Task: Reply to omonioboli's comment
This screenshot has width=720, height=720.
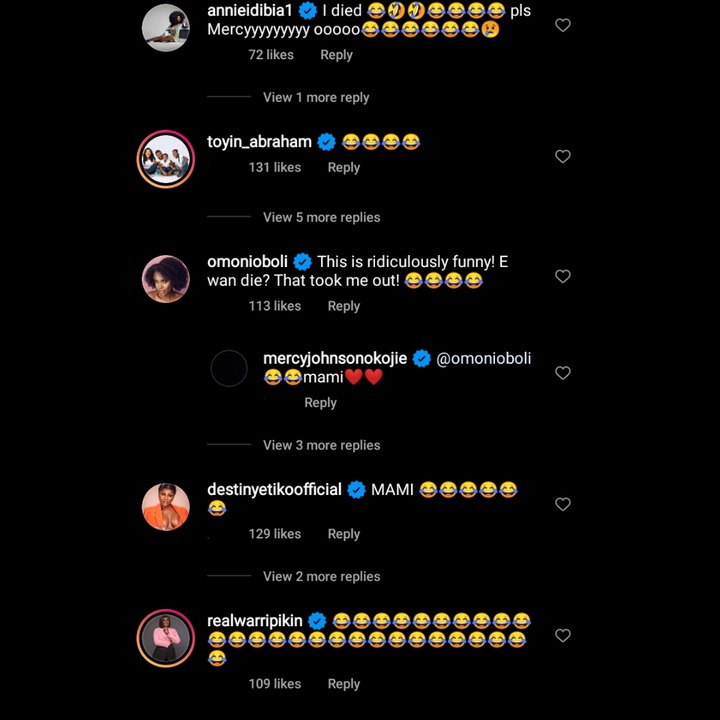Action: coord(343,306)
